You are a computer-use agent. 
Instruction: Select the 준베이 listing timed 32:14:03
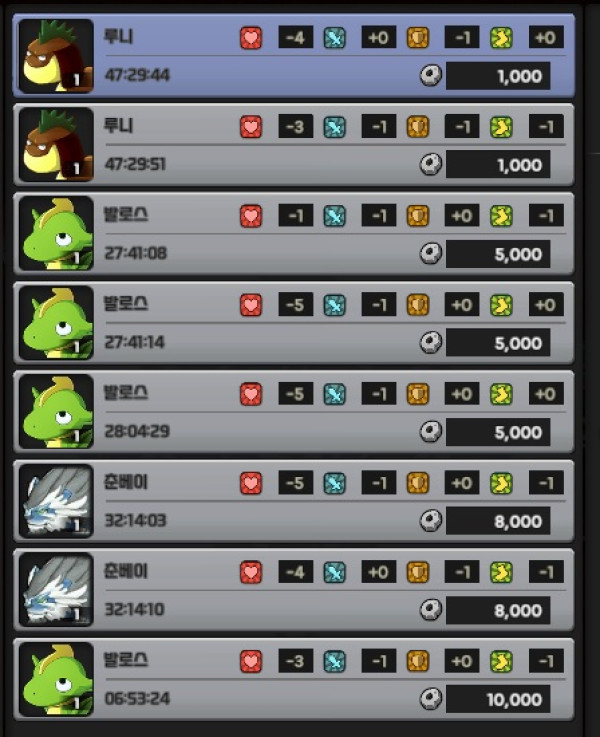(x=295, y=501)
